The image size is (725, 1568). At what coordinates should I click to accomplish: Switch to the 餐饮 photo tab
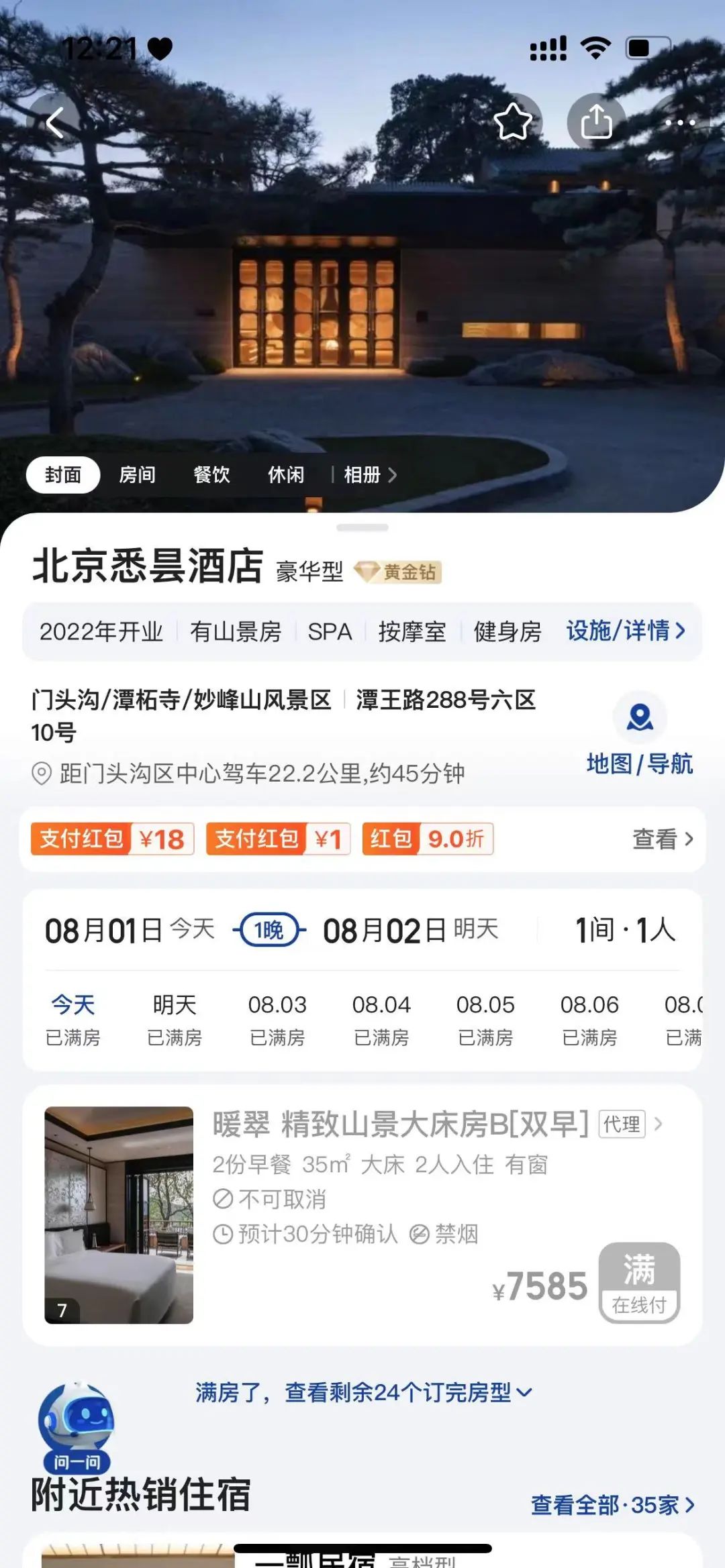(212, 475)
